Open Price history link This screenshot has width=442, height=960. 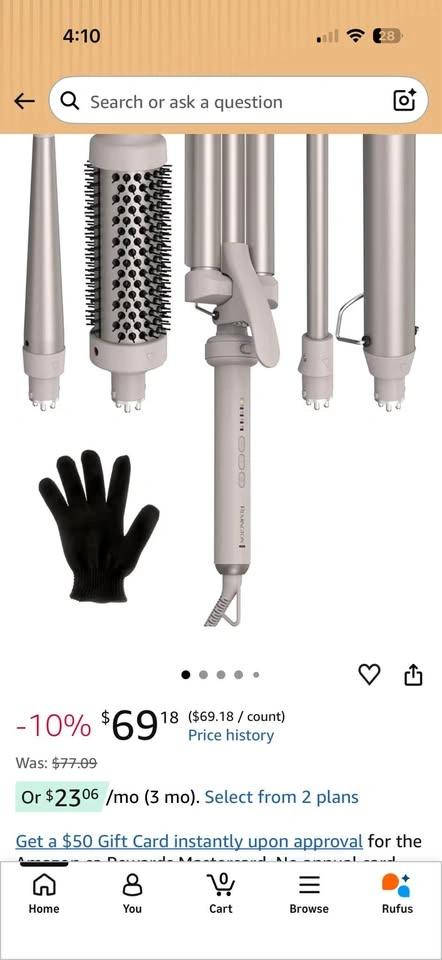pos(231,735)
